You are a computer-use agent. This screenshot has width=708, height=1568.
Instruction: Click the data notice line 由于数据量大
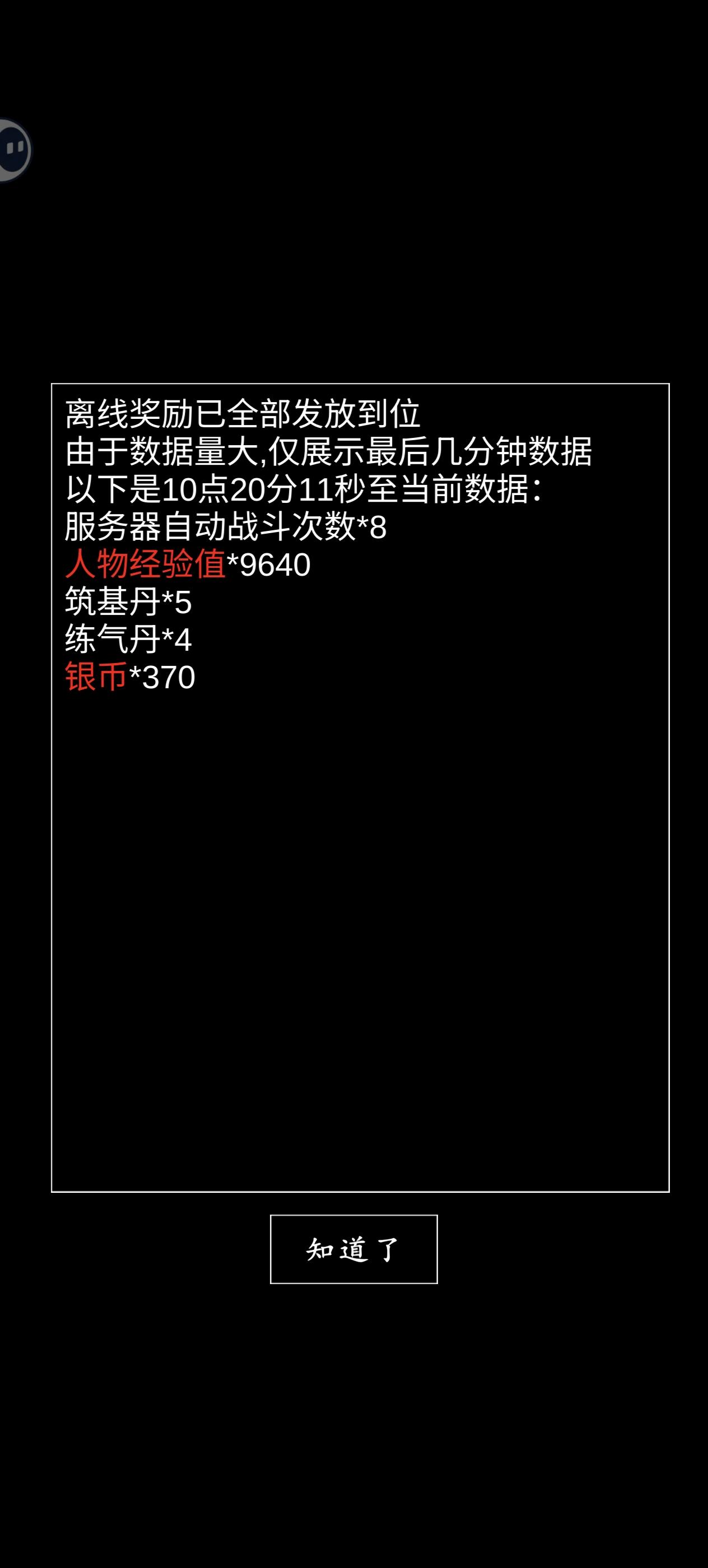pos(329,453)
